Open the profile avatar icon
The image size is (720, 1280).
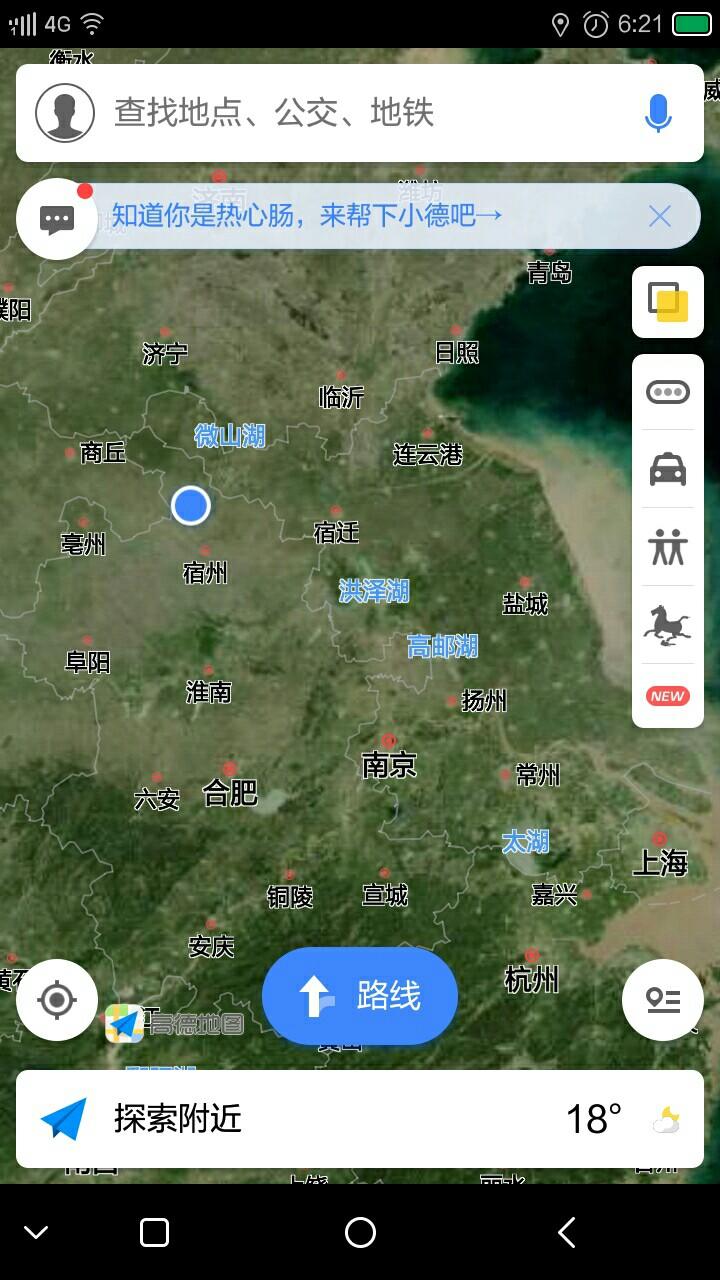click(x=65, y=113)
